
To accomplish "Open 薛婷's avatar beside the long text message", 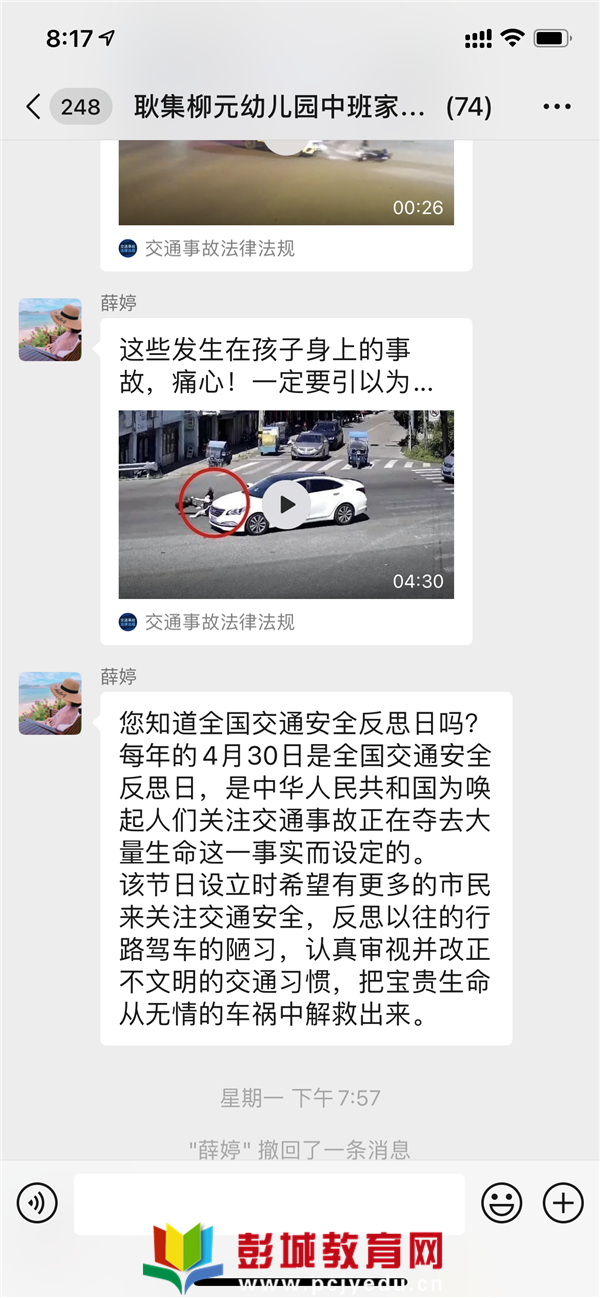I will coord(50,703).
